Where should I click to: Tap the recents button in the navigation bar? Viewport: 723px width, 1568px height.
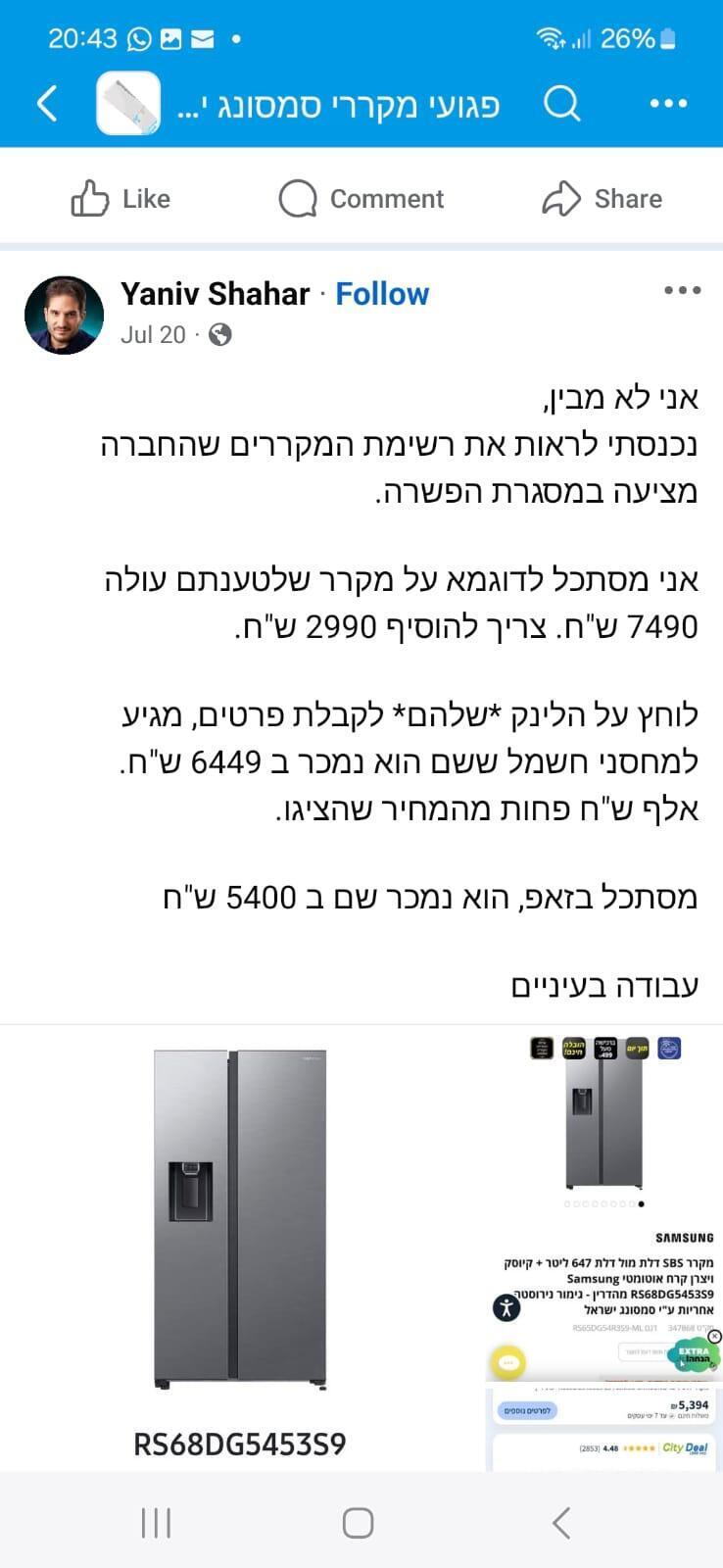(155, 1522)
